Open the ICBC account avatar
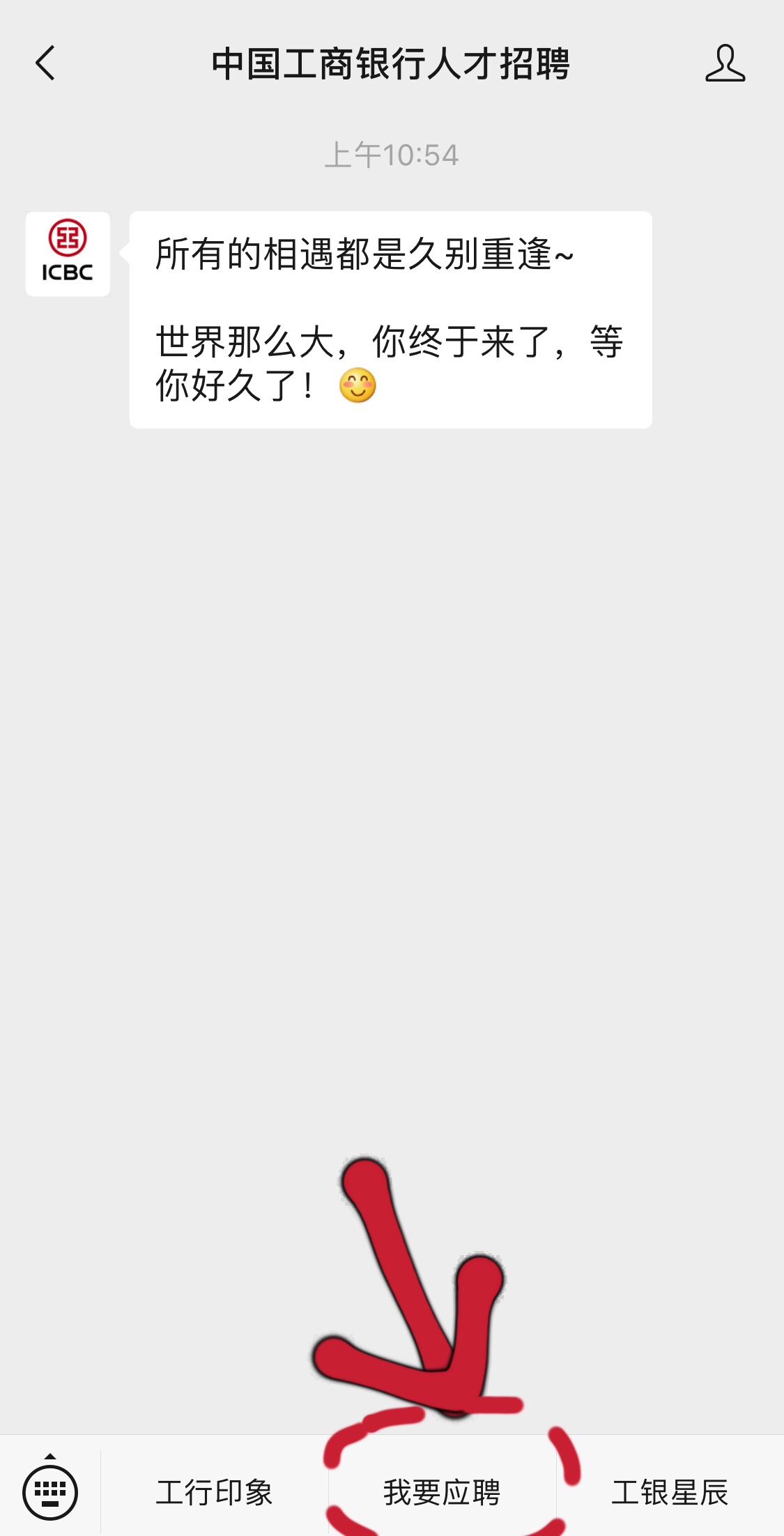This screenshot has width=784, height=1536. click(x=68, y=254)
